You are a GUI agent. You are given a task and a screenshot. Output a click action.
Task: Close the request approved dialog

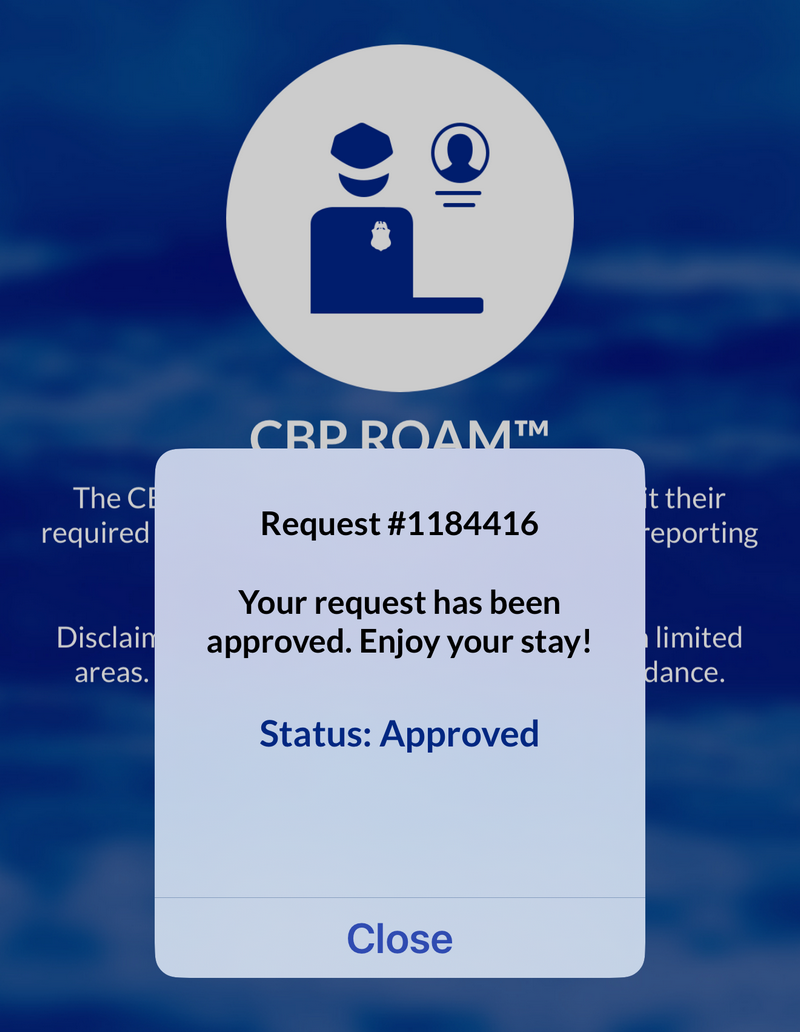399,938
